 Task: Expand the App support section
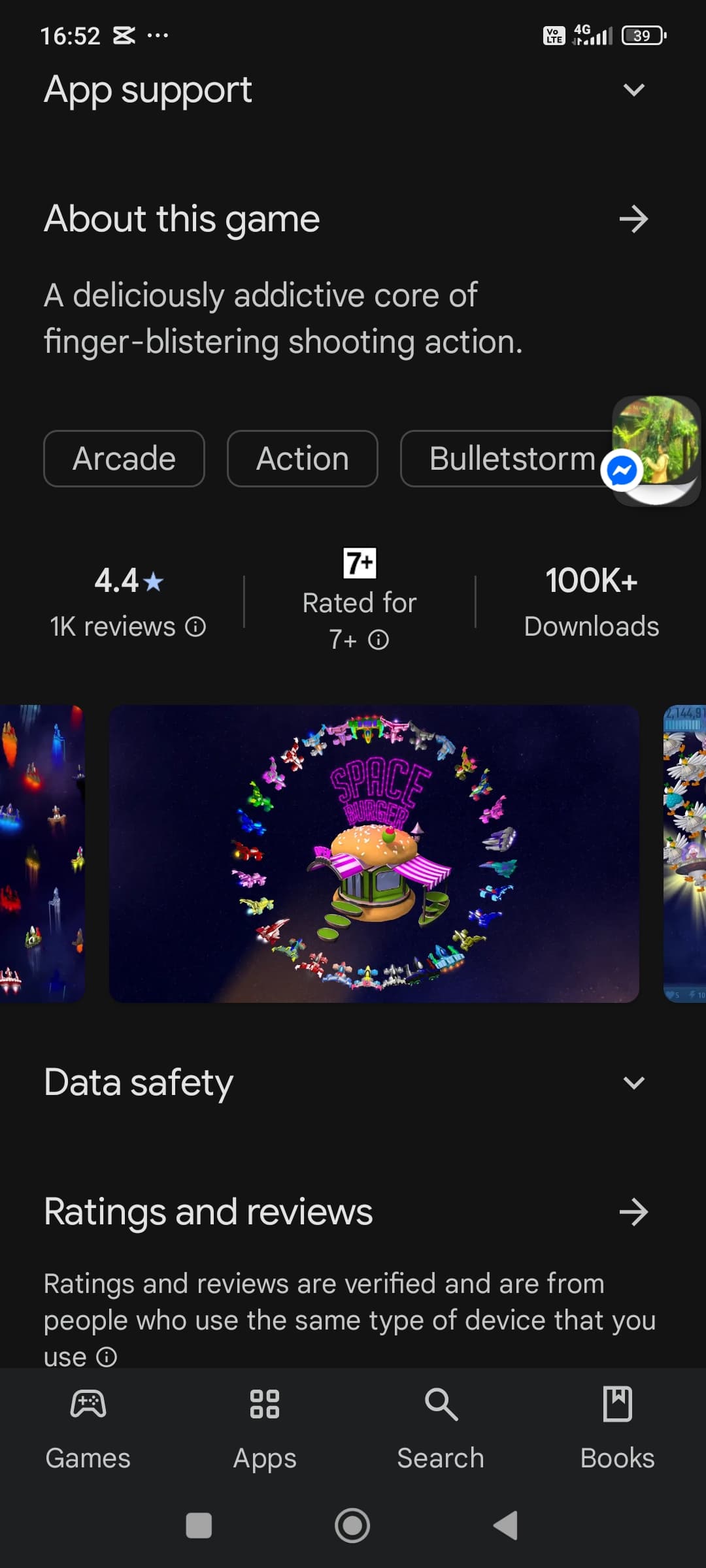[633, 90]
